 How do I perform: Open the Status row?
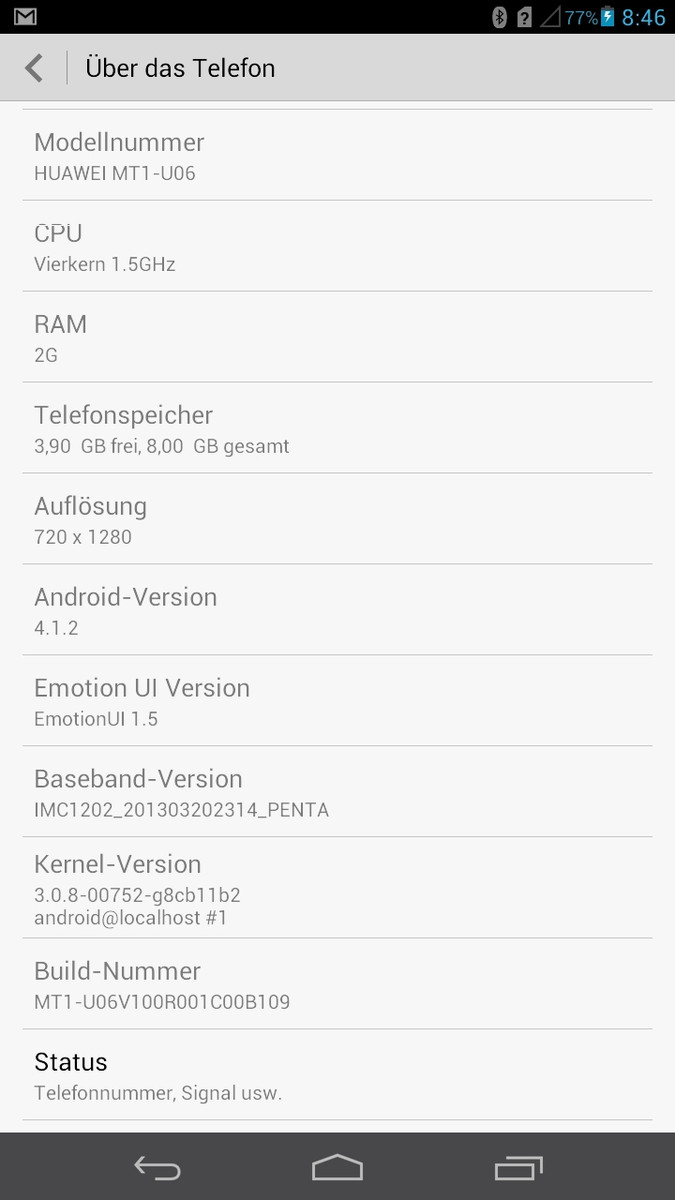tap(337, 1075)
